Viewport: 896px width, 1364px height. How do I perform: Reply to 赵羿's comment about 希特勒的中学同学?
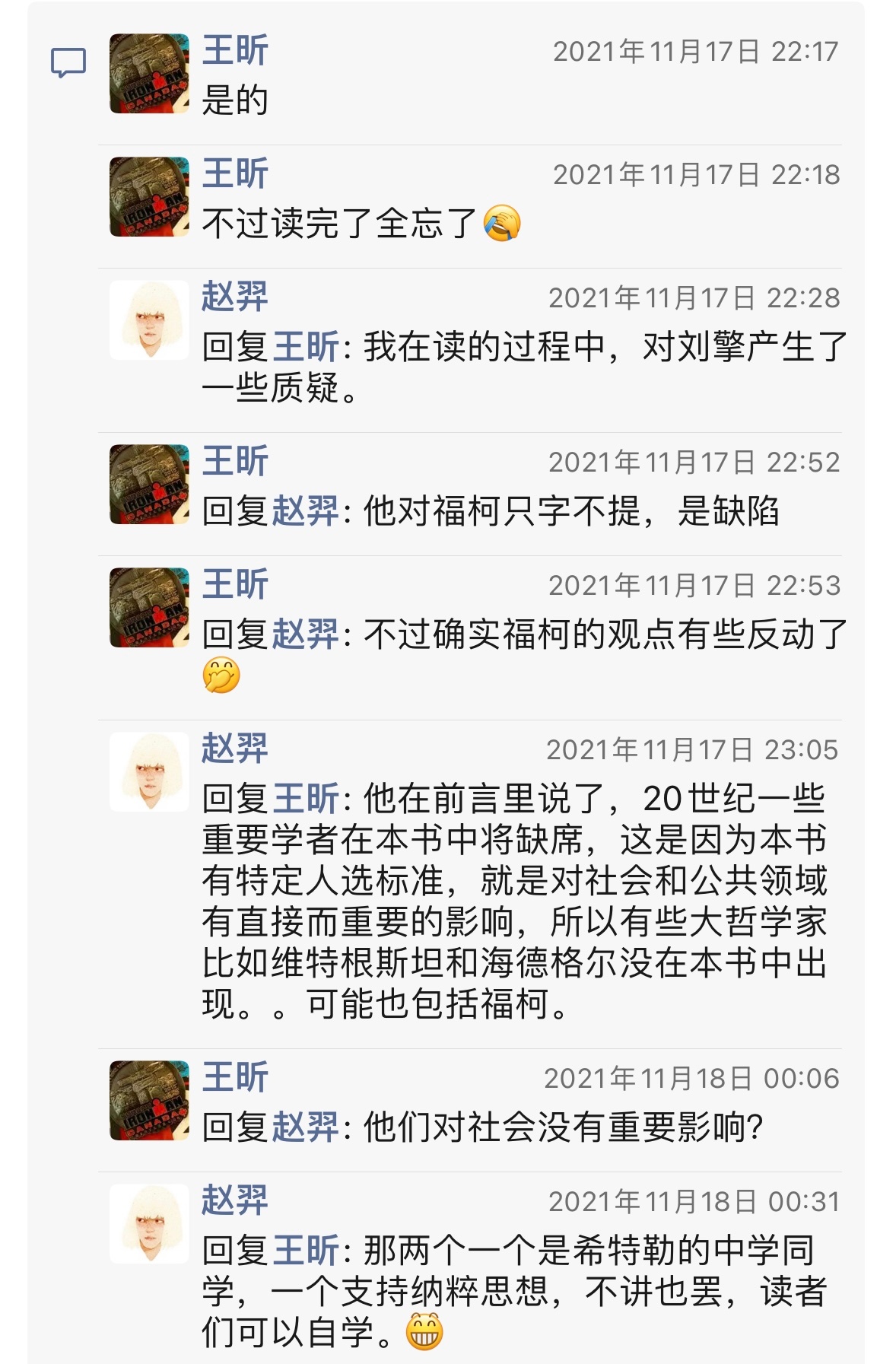tap(513, 1292)
